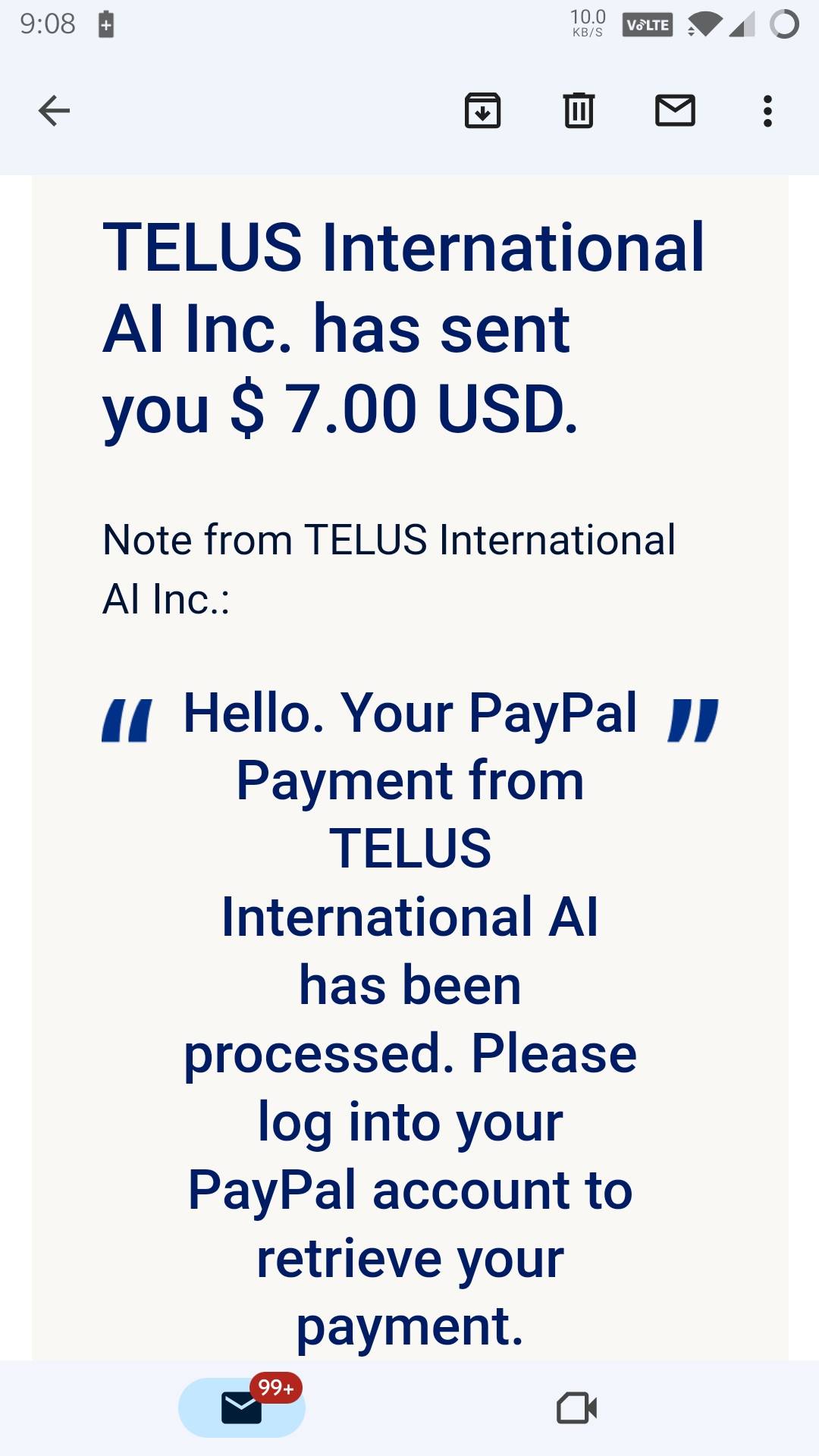Open the more options menu
Viewport: 819px width, 1456px height.
coord(767,111)
